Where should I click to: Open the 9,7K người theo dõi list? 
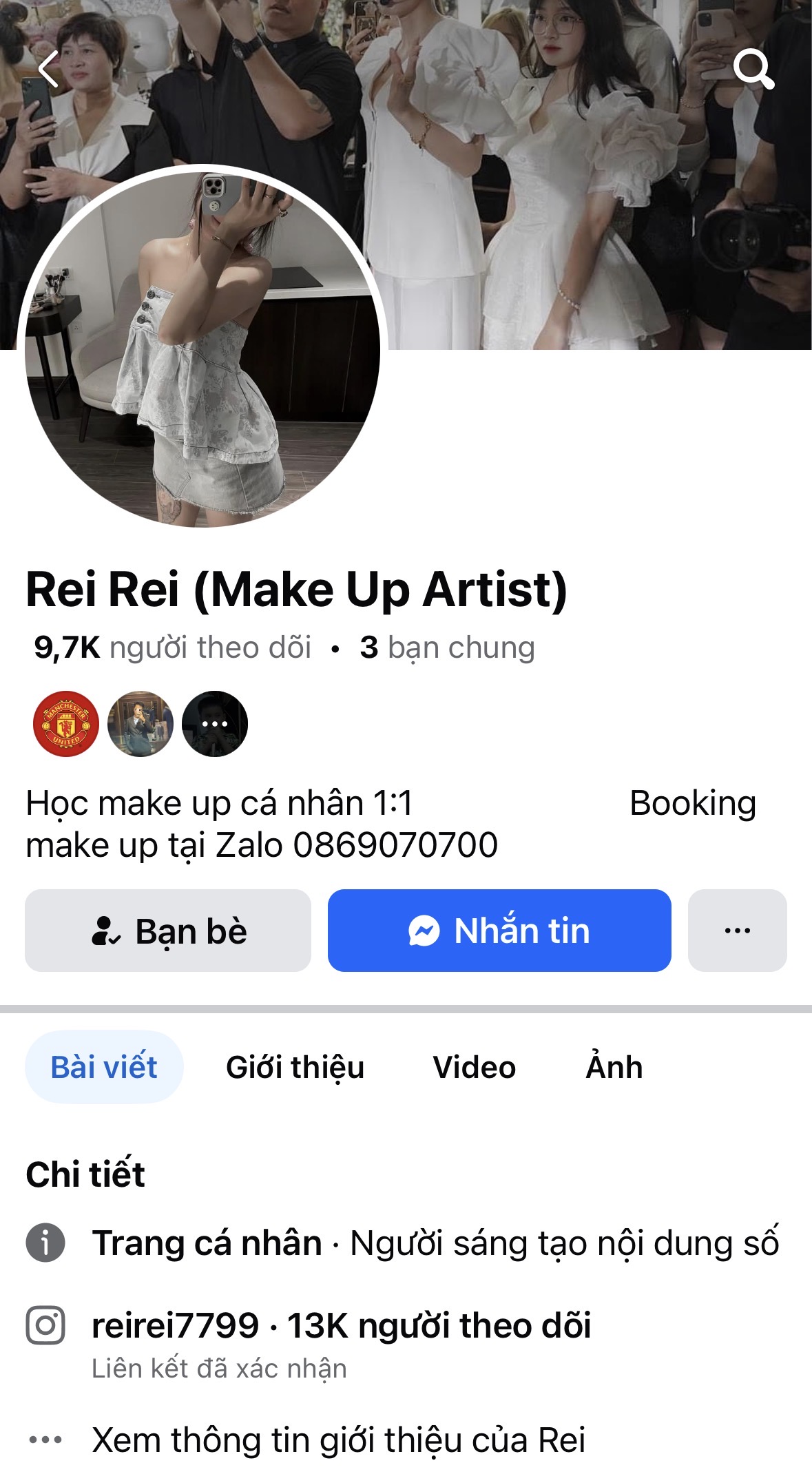pyautogui.click(x=172, y=647)
